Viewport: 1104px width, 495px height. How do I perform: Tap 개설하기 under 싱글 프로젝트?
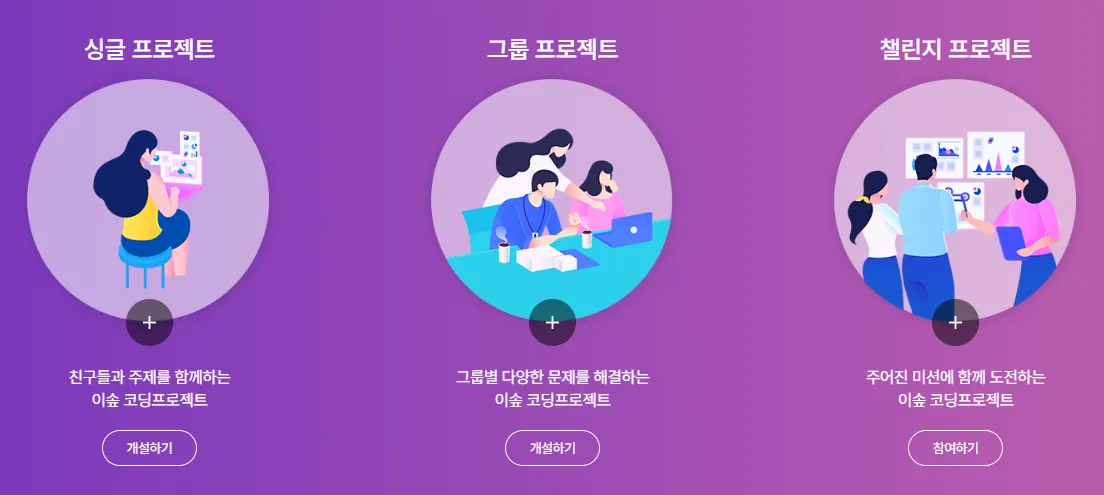click(149, 448)
